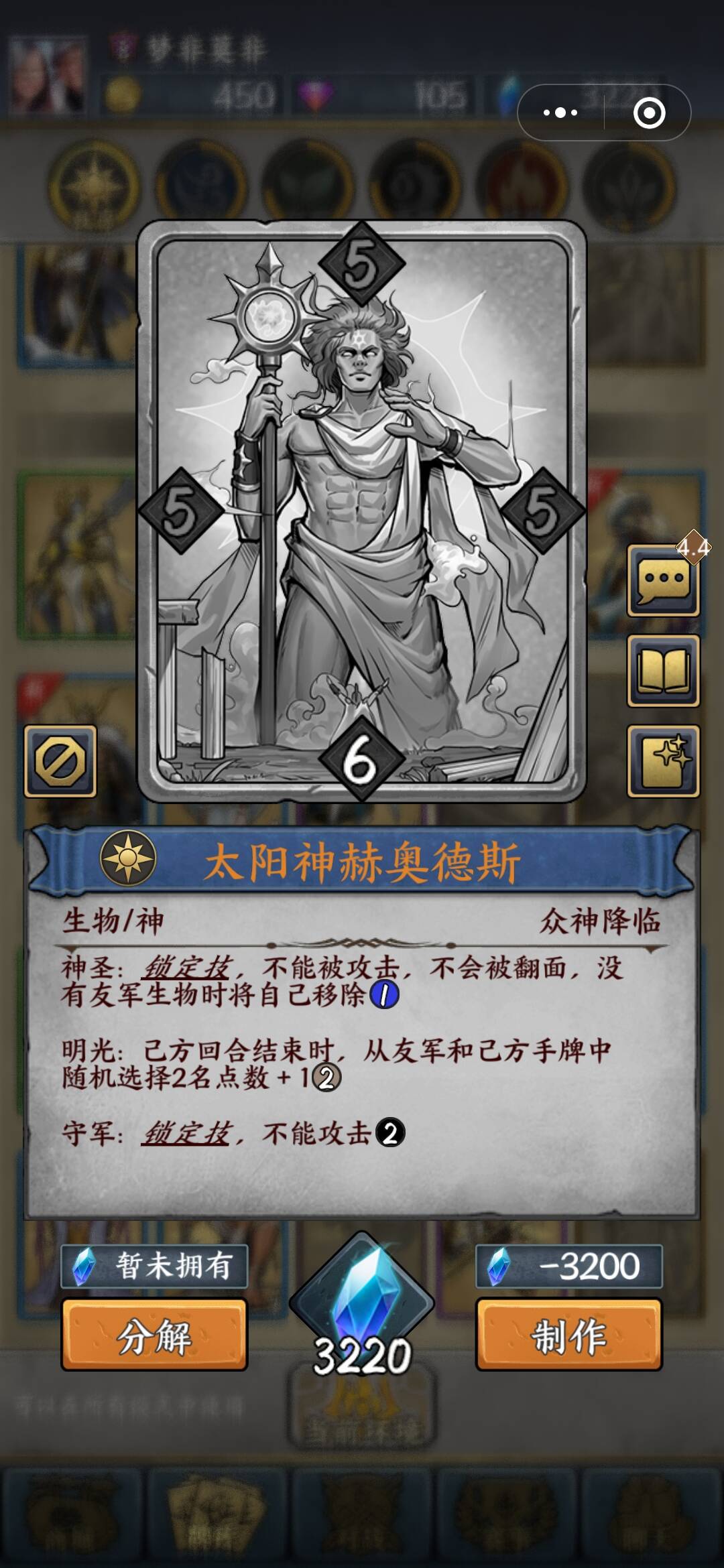Tap the first underlined 锁定技 keyword in 神圣

click(x=188, y=968)
